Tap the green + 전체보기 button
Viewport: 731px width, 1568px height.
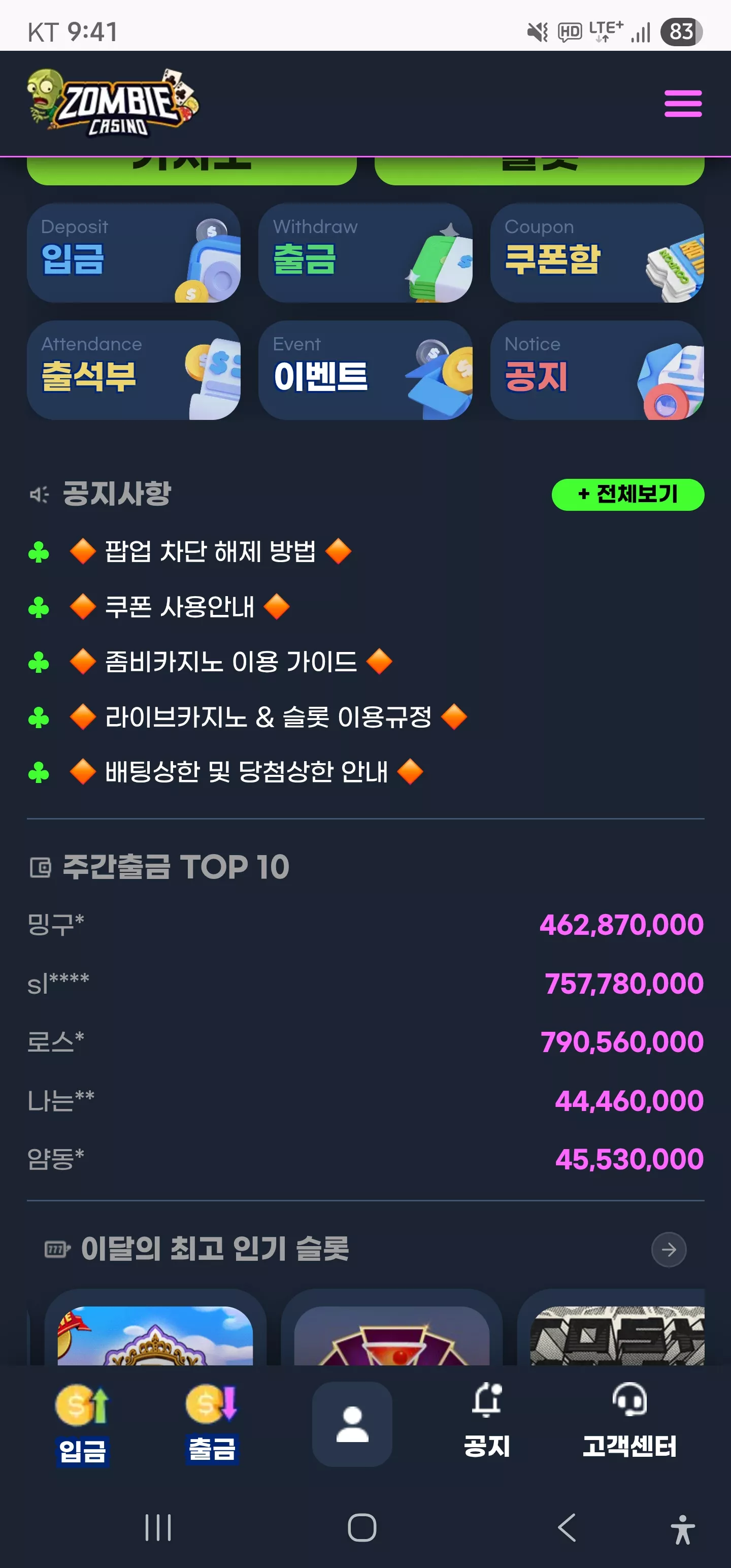[x=627, y=494]
